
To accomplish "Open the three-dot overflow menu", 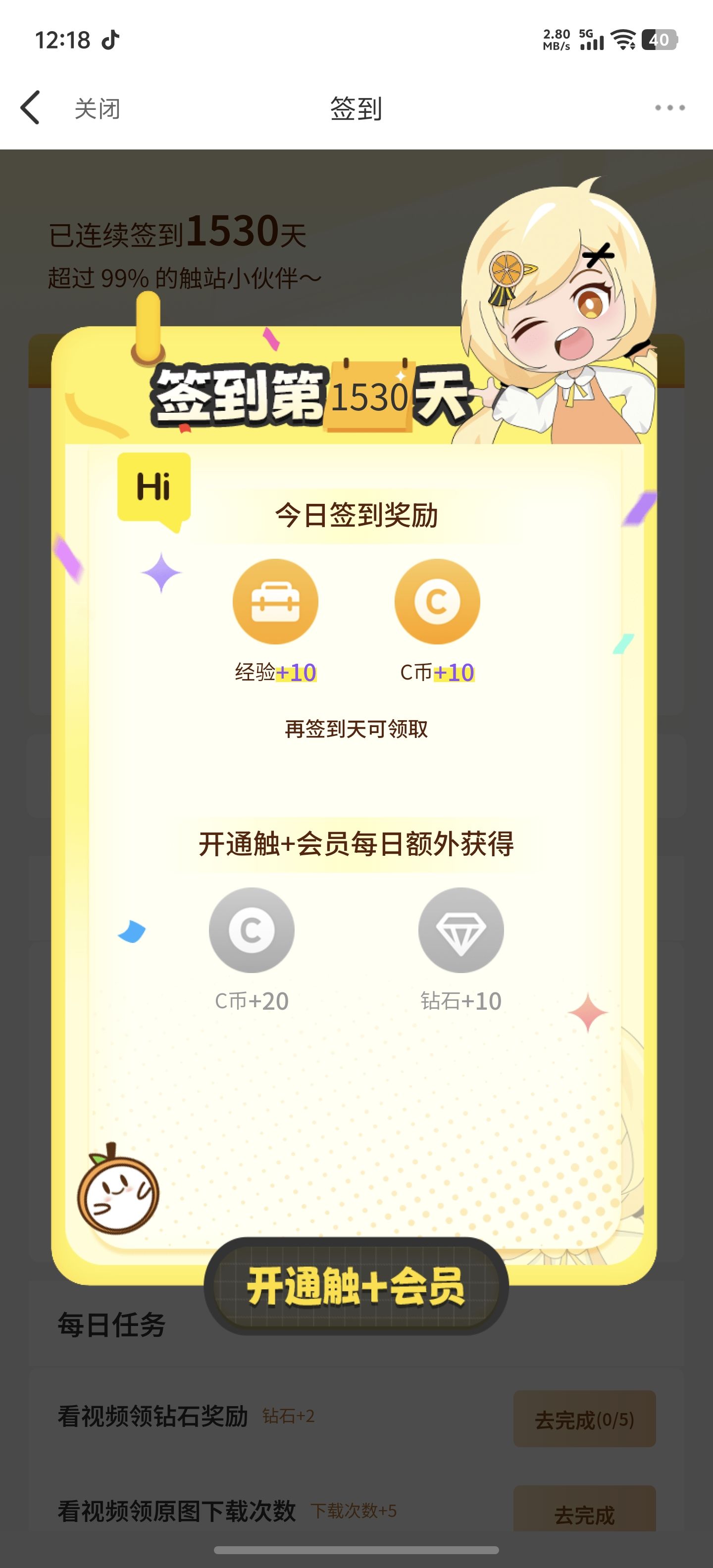I will 669,108.
